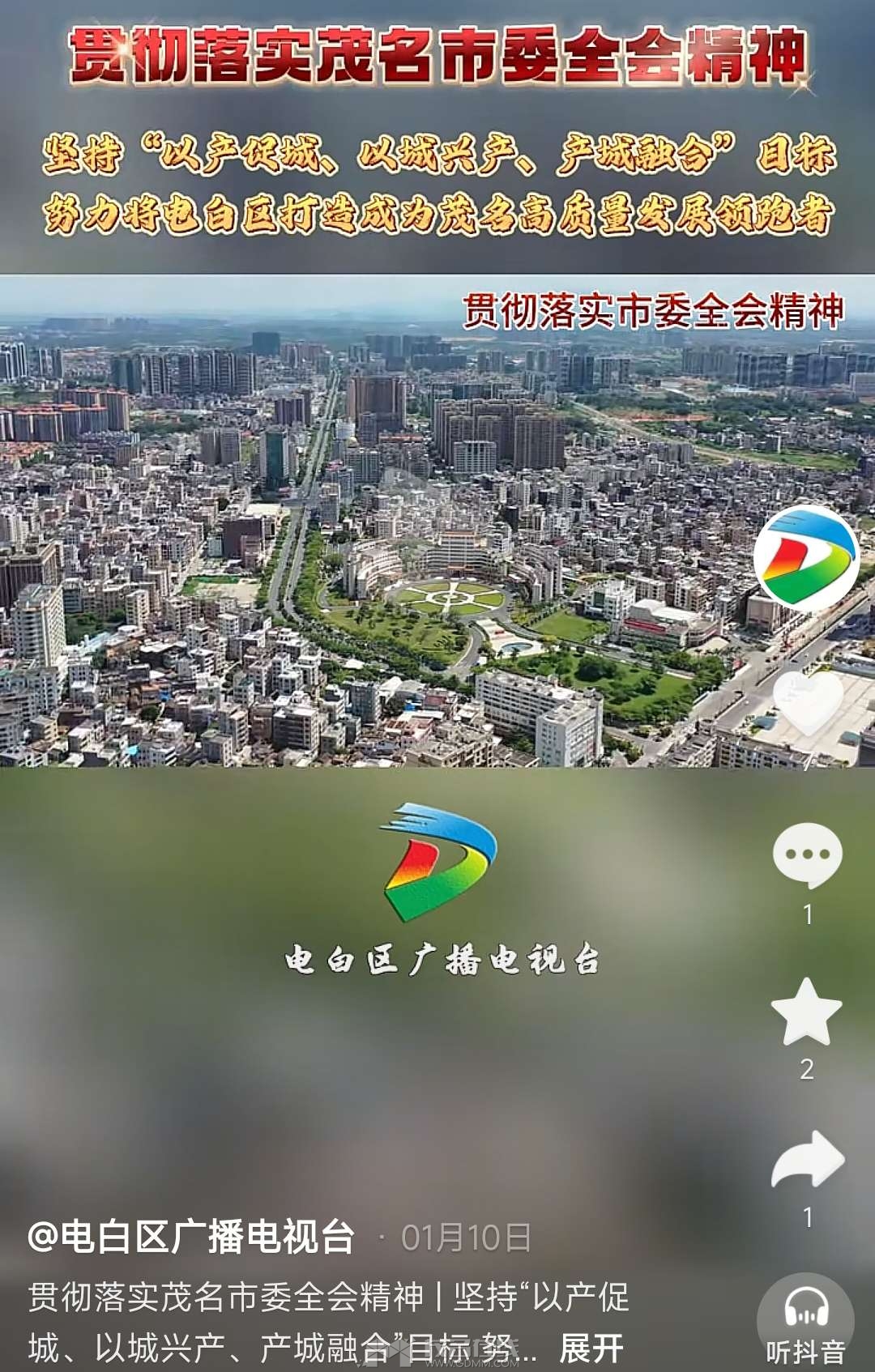Open the comments bubble
The height and width of the screenshot is (1372, 875).
click(807, 855)
